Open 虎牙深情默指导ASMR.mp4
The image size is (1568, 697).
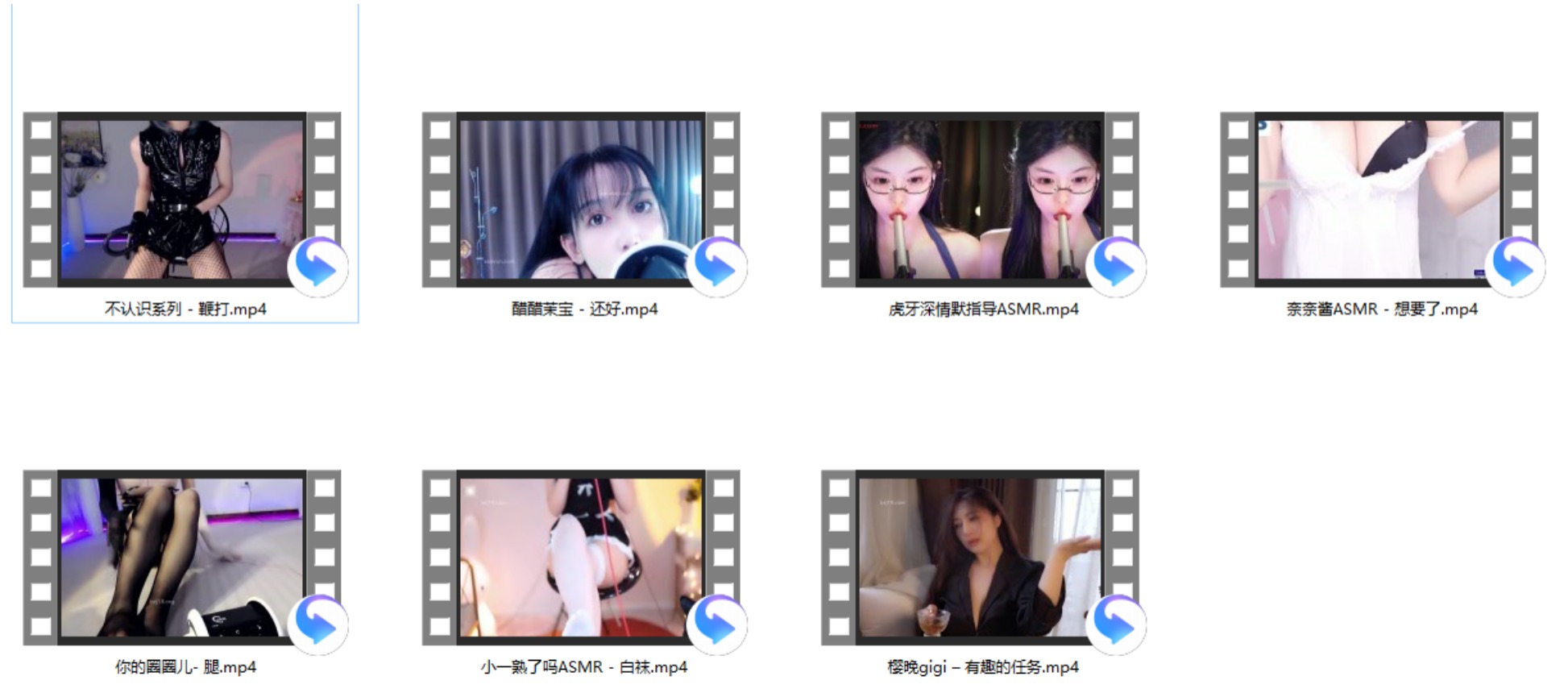click(980, 200)
